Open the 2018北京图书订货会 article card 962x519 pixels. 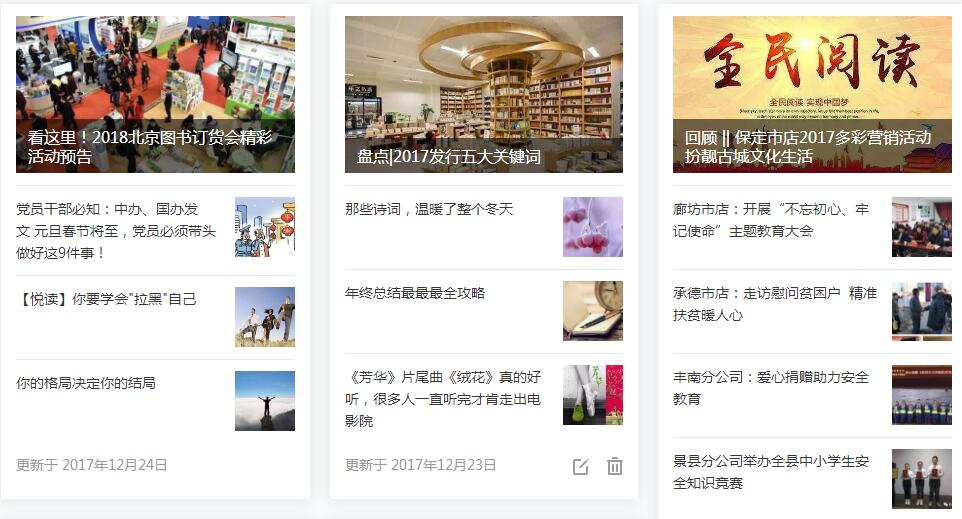pyautogui.click(x=155, y=94)
